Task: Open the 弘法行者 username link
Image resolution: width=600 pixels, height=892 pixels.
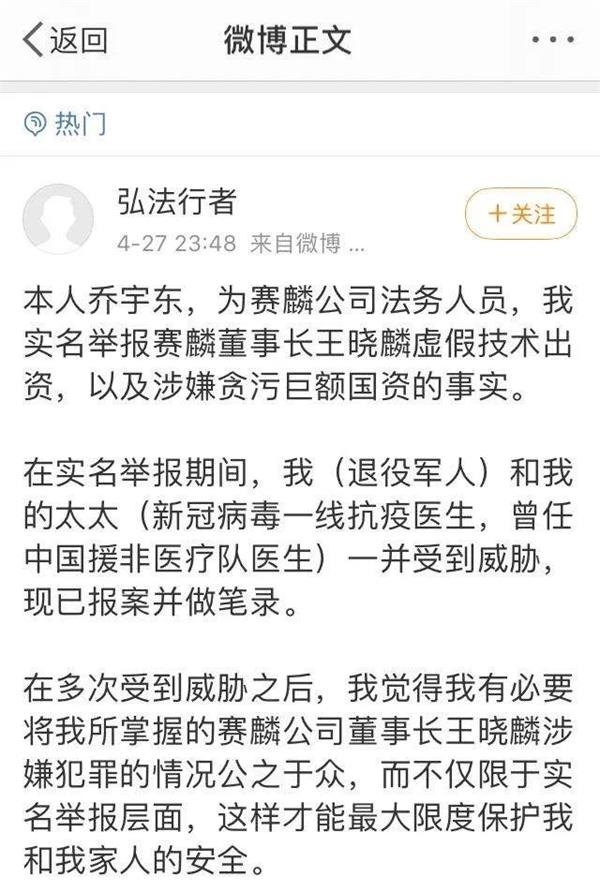Action: [177, 203]
